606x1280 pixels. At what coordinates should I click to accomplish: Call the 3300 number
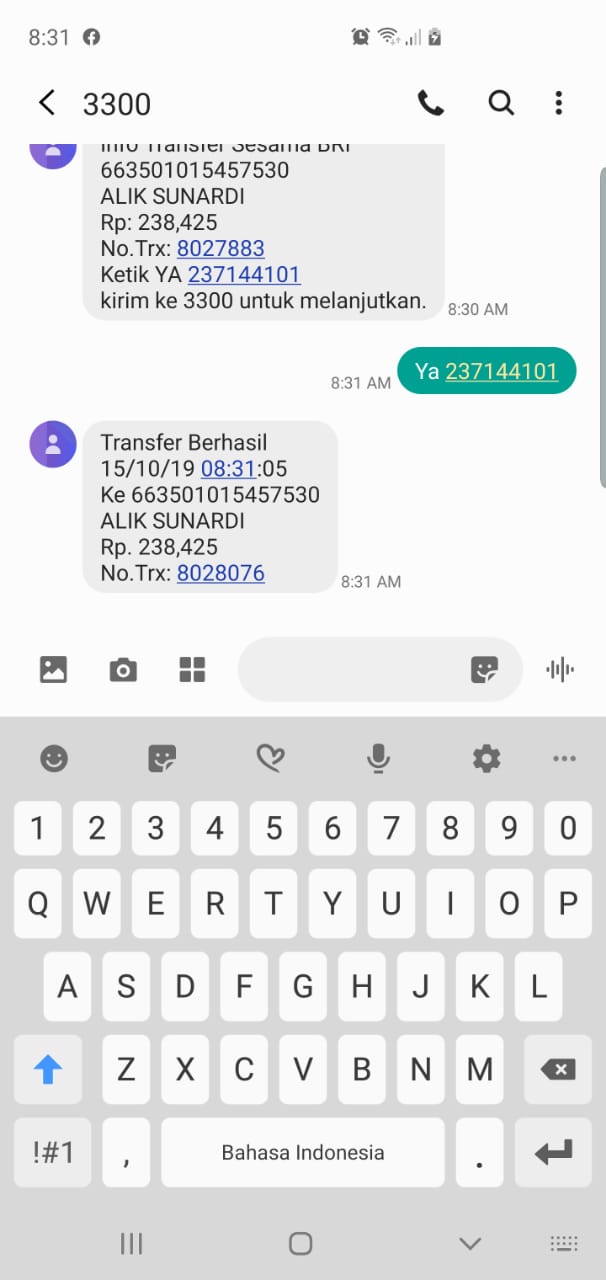pos(430,103)
